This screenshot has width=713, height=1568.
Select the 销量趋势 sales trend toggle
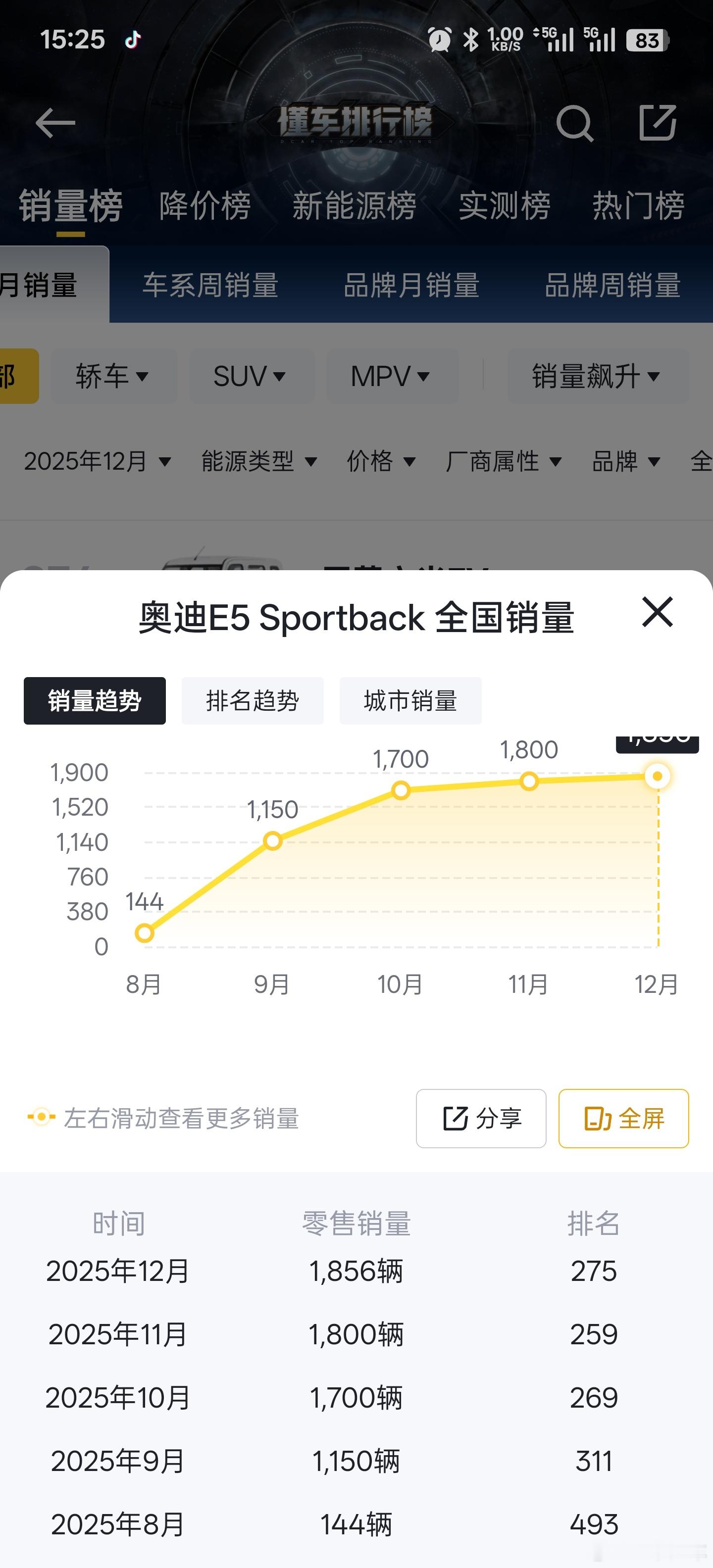(x=94, y=701)
